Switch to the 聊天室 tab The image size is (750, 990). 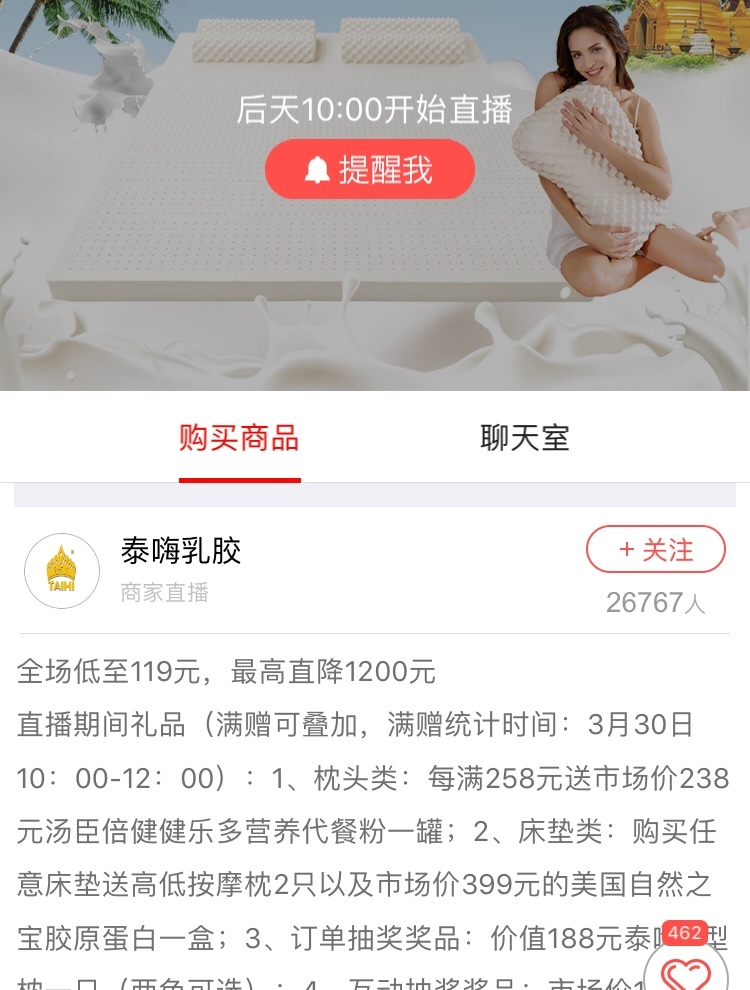(524, 438)
